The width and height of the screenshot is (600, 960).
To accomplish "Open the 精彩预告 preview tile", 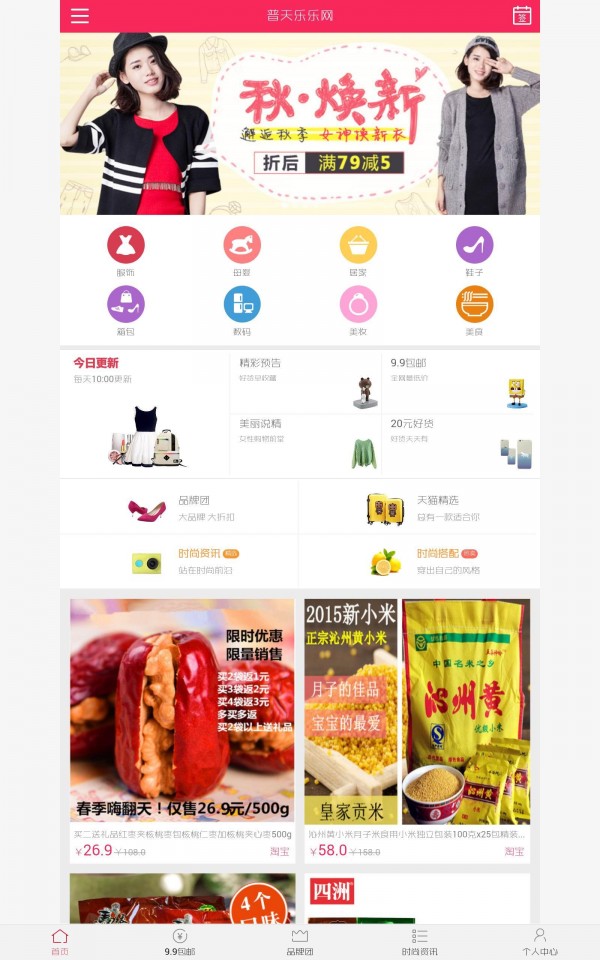I will [x=305, y=381].
